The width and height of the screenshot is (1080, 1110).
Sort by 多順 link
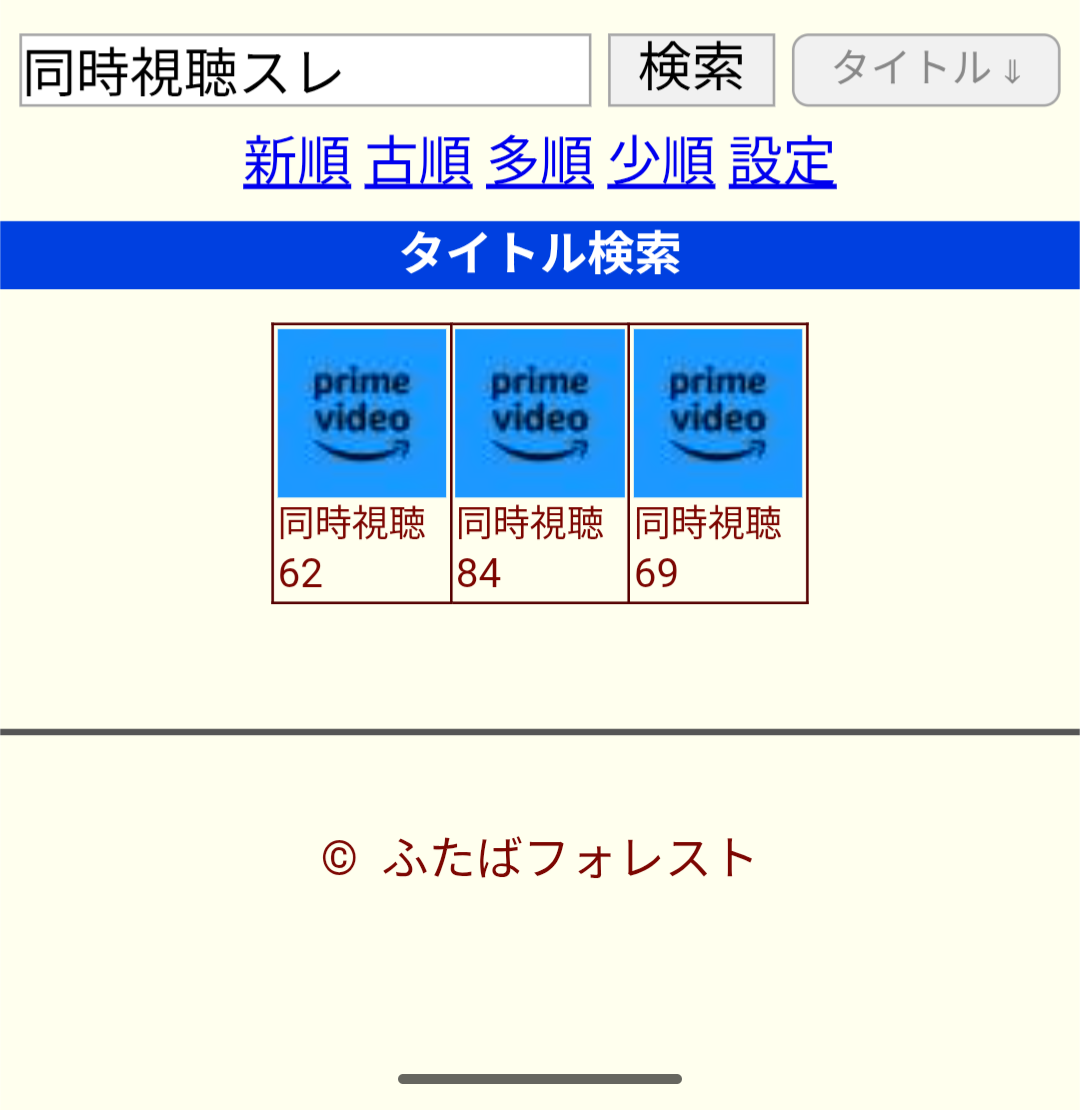pos(540,161)
